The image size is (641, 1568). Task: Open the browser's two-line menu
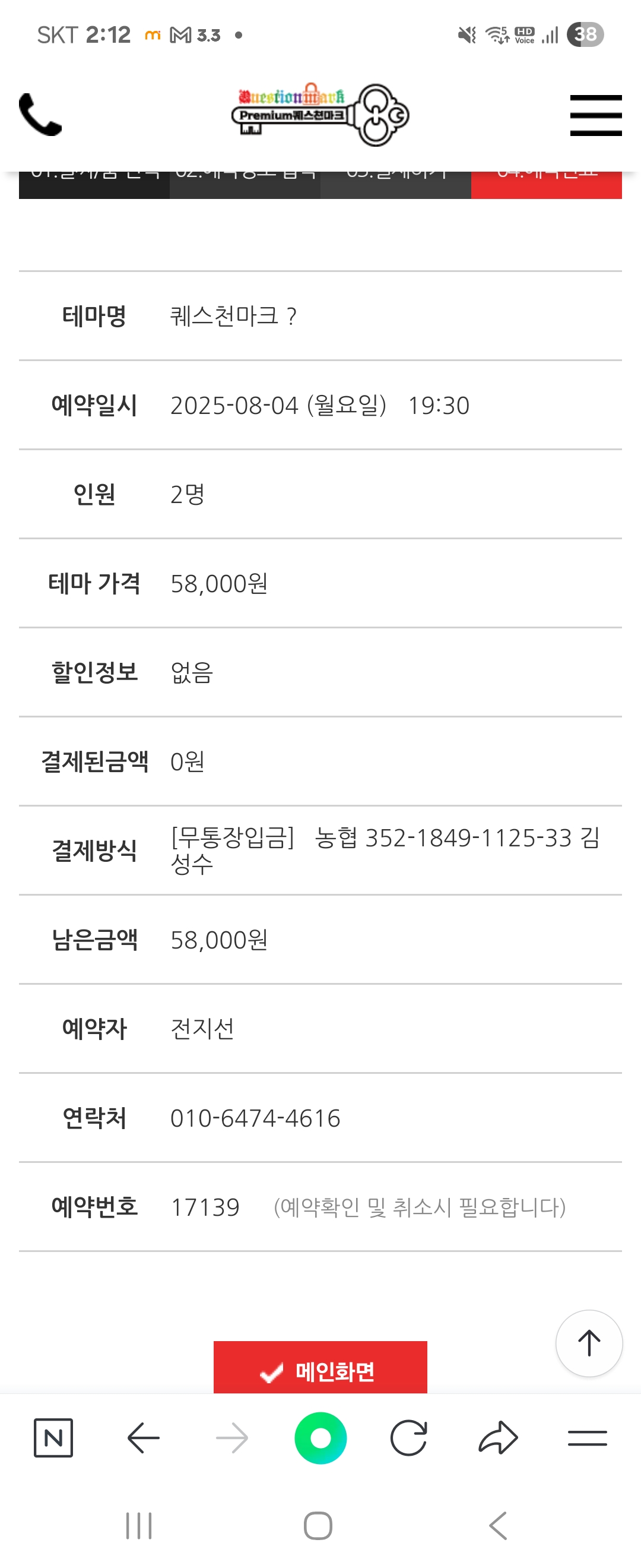587,1438
